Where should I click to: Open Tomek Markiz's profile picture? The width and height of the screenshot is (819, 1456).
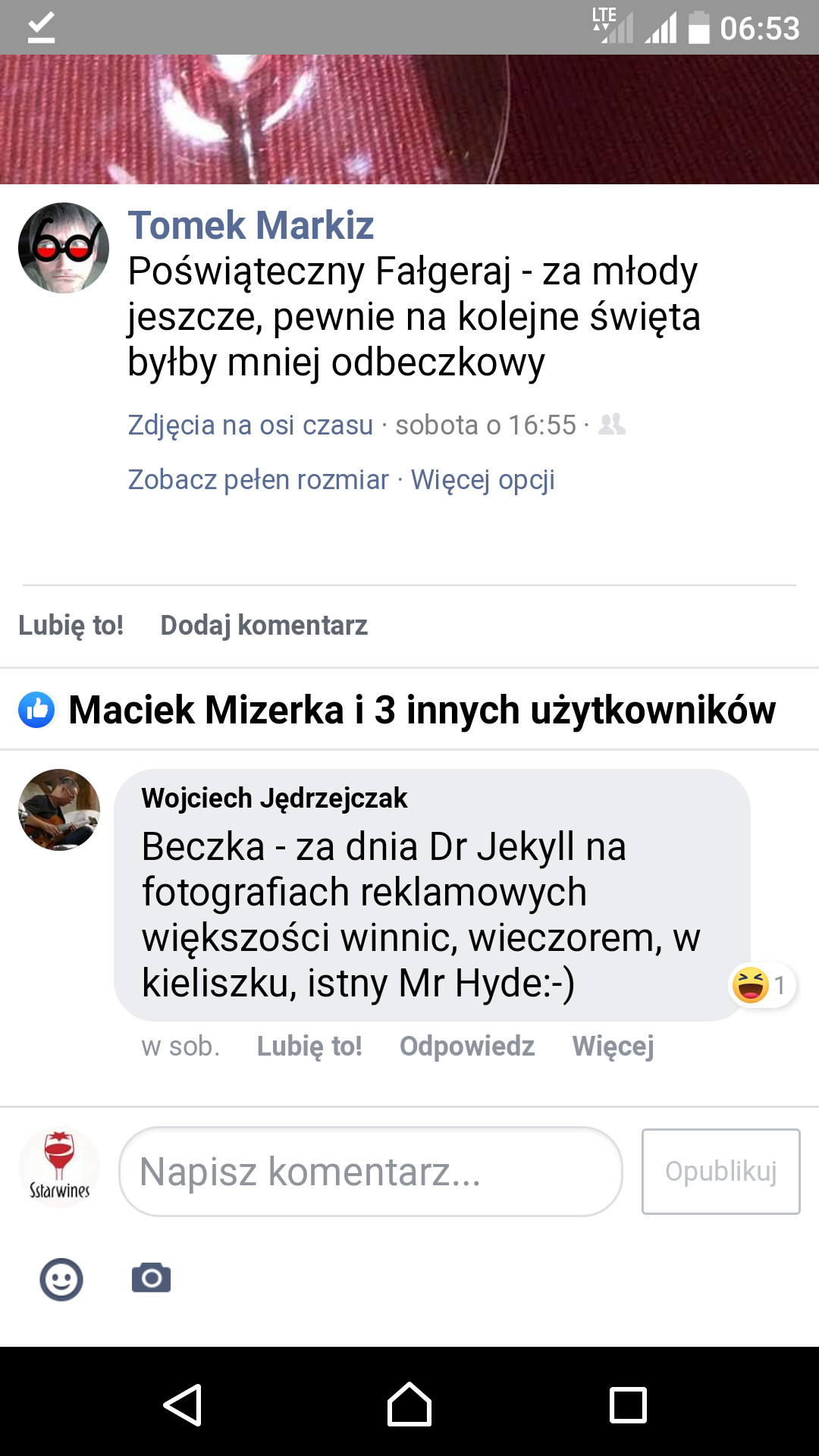pyautogui.click(x=64, y=248)
